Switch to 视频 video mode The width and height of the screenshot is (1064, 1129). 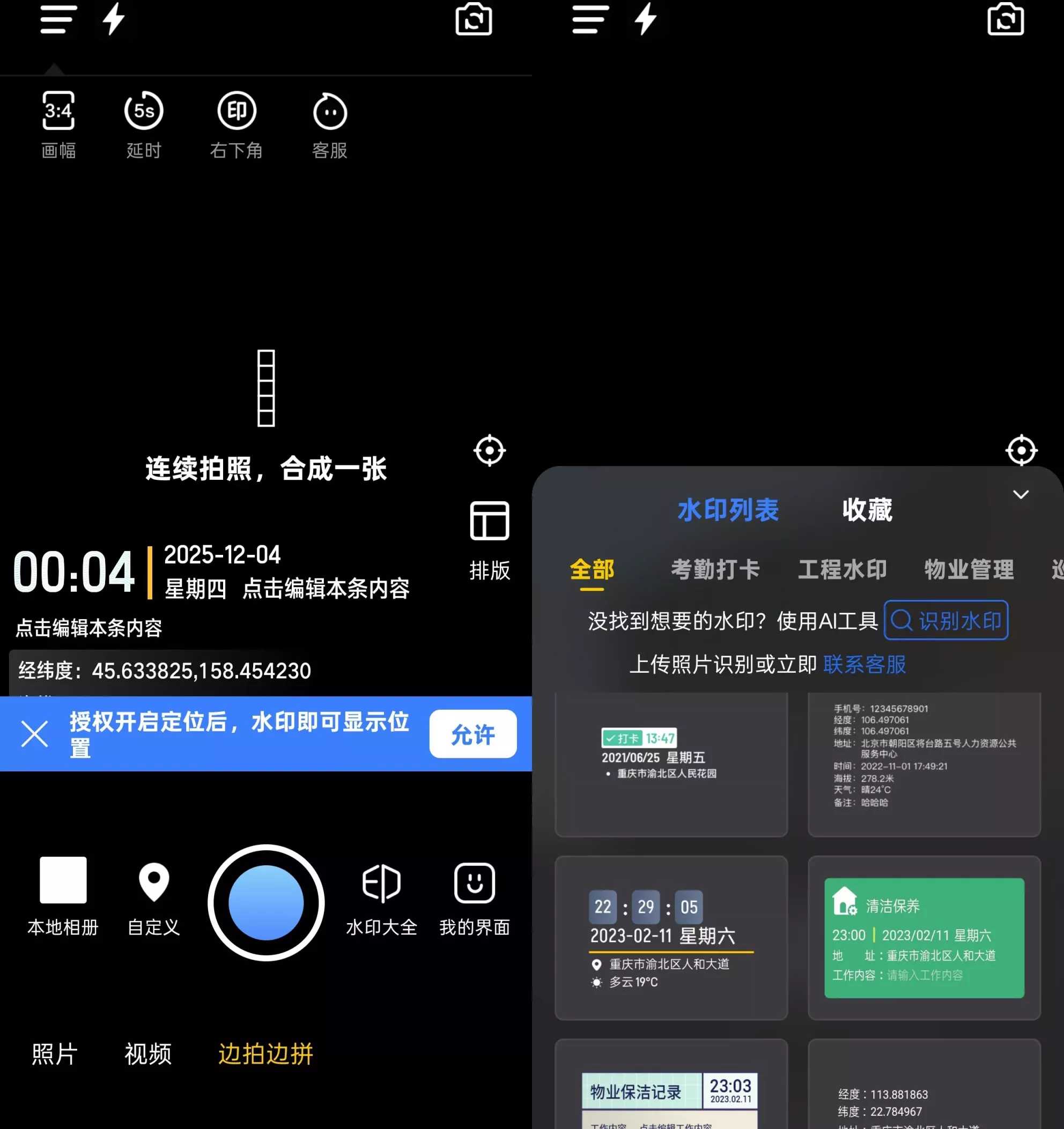point(147,1054)
